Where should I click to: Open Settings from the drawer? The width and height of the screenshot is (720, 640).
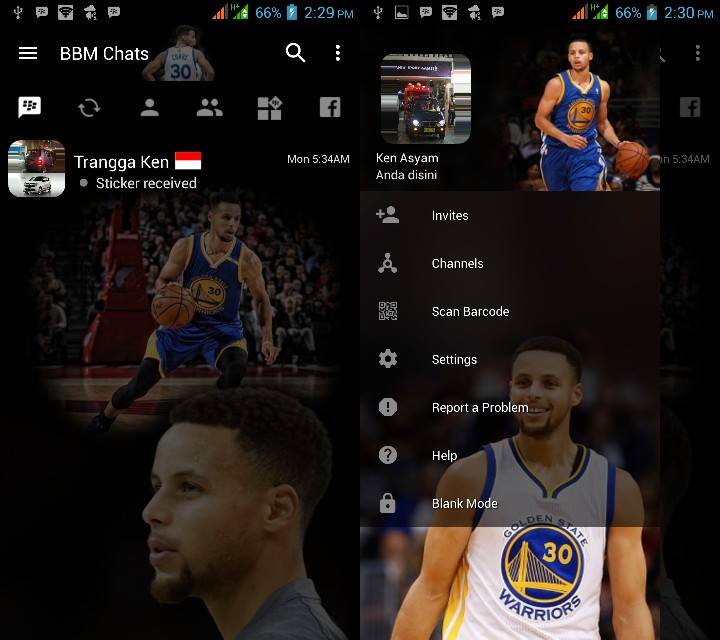tap(454, 360)
